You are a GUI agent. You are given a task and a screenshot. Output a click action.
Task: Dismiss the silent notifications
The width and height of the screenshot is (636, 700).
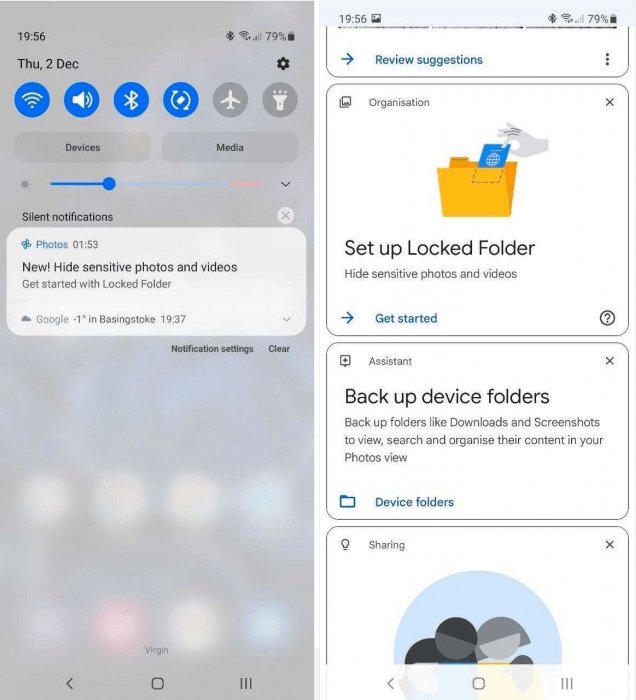[286, 216]
